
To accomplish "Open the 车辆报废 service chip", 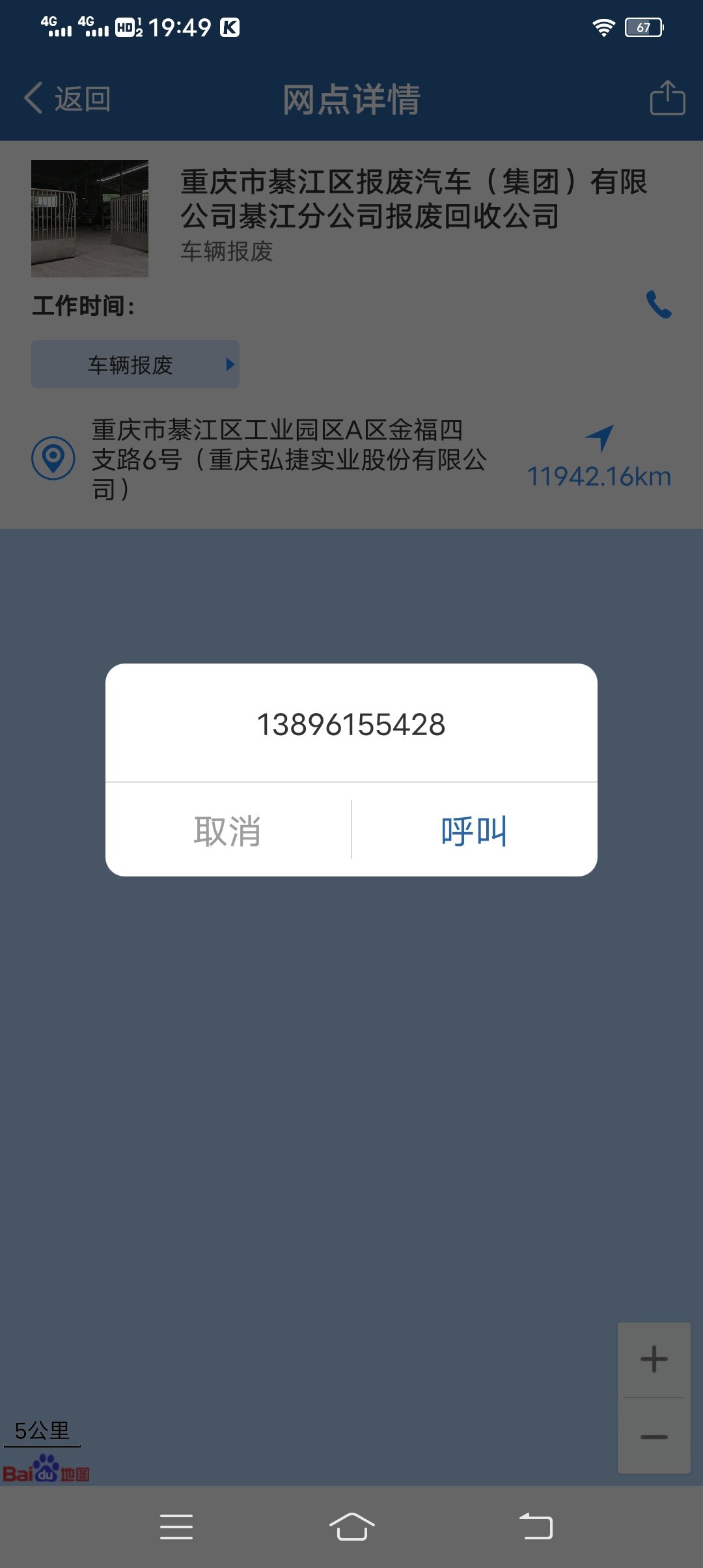I will [x=135, y=365].
